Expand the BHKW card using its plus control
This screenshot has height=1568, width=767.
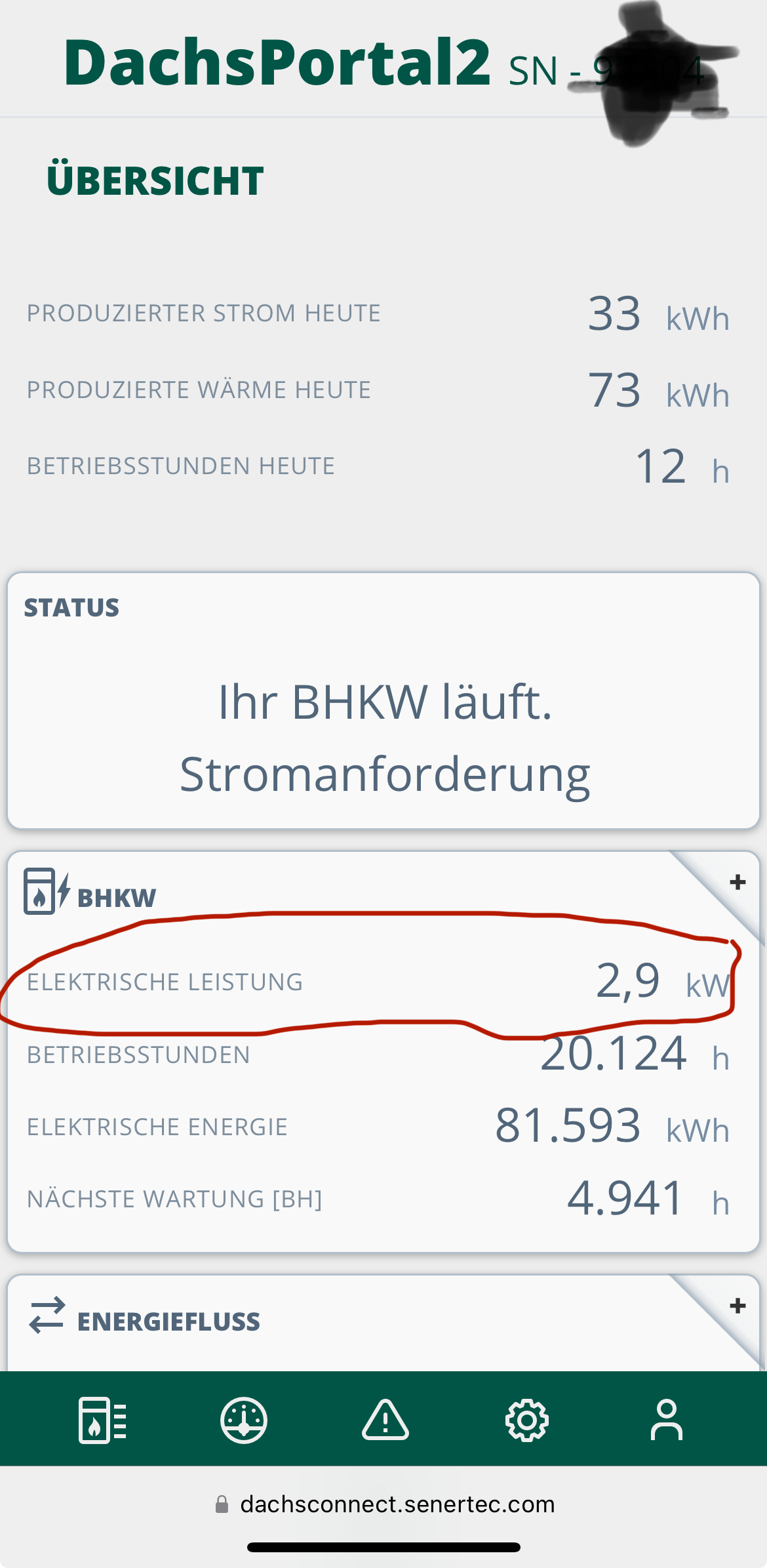point(737,883)
